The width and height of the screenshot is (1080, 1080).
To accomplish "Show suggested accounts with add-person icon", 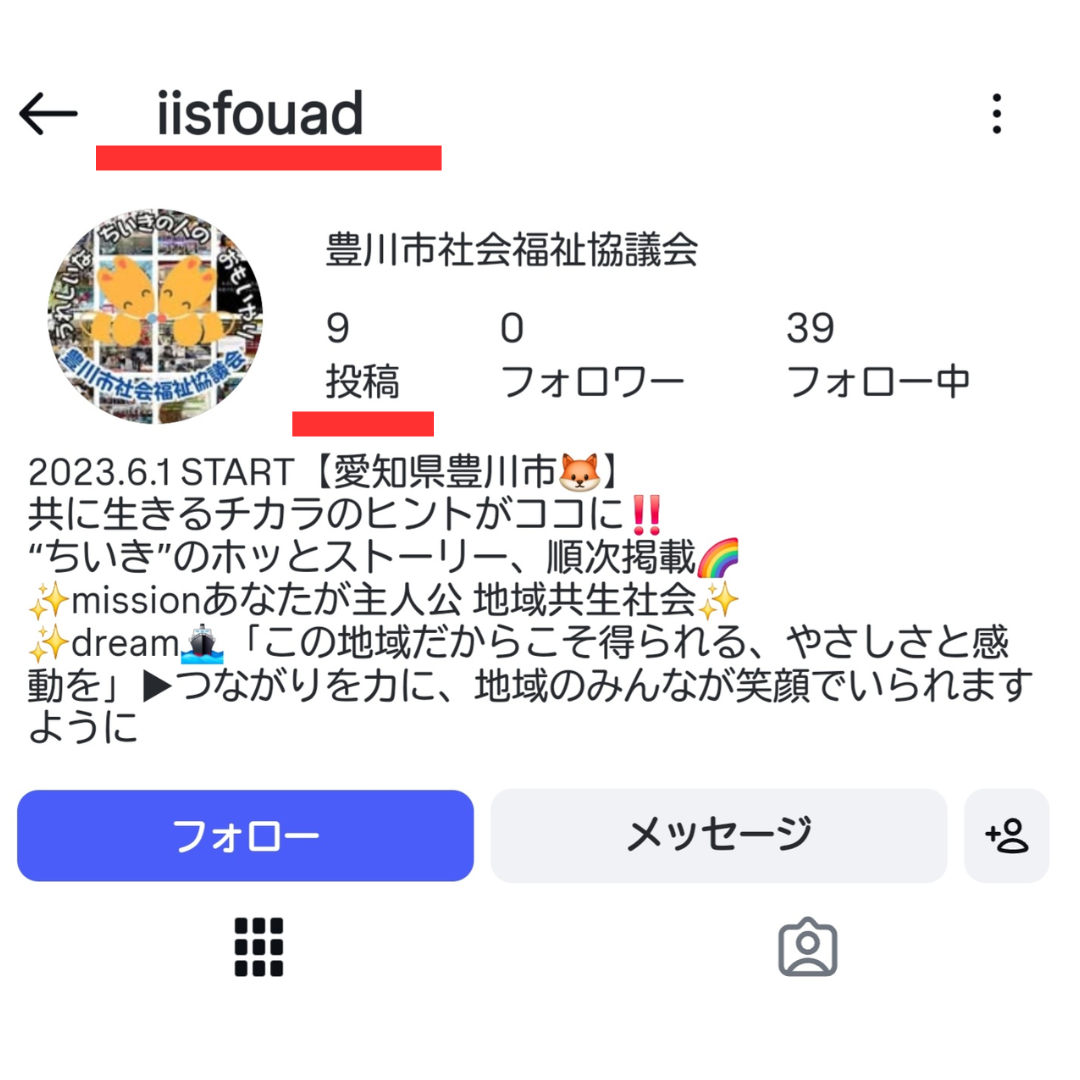I will [1006, 835].
